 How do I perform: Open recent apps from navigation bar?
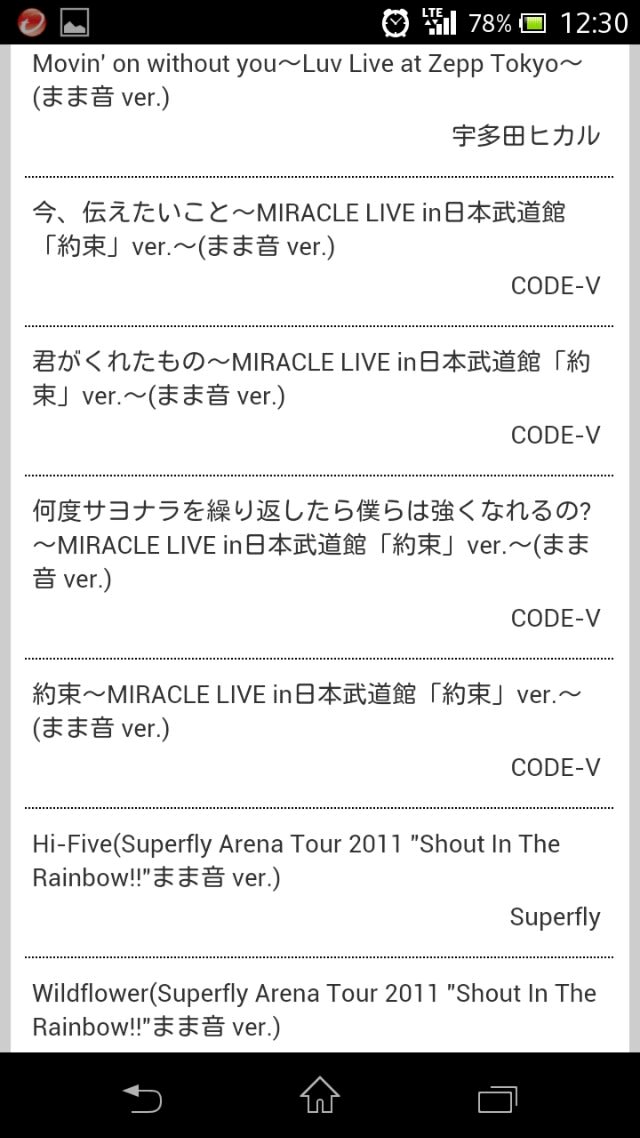click(497, 1098)
